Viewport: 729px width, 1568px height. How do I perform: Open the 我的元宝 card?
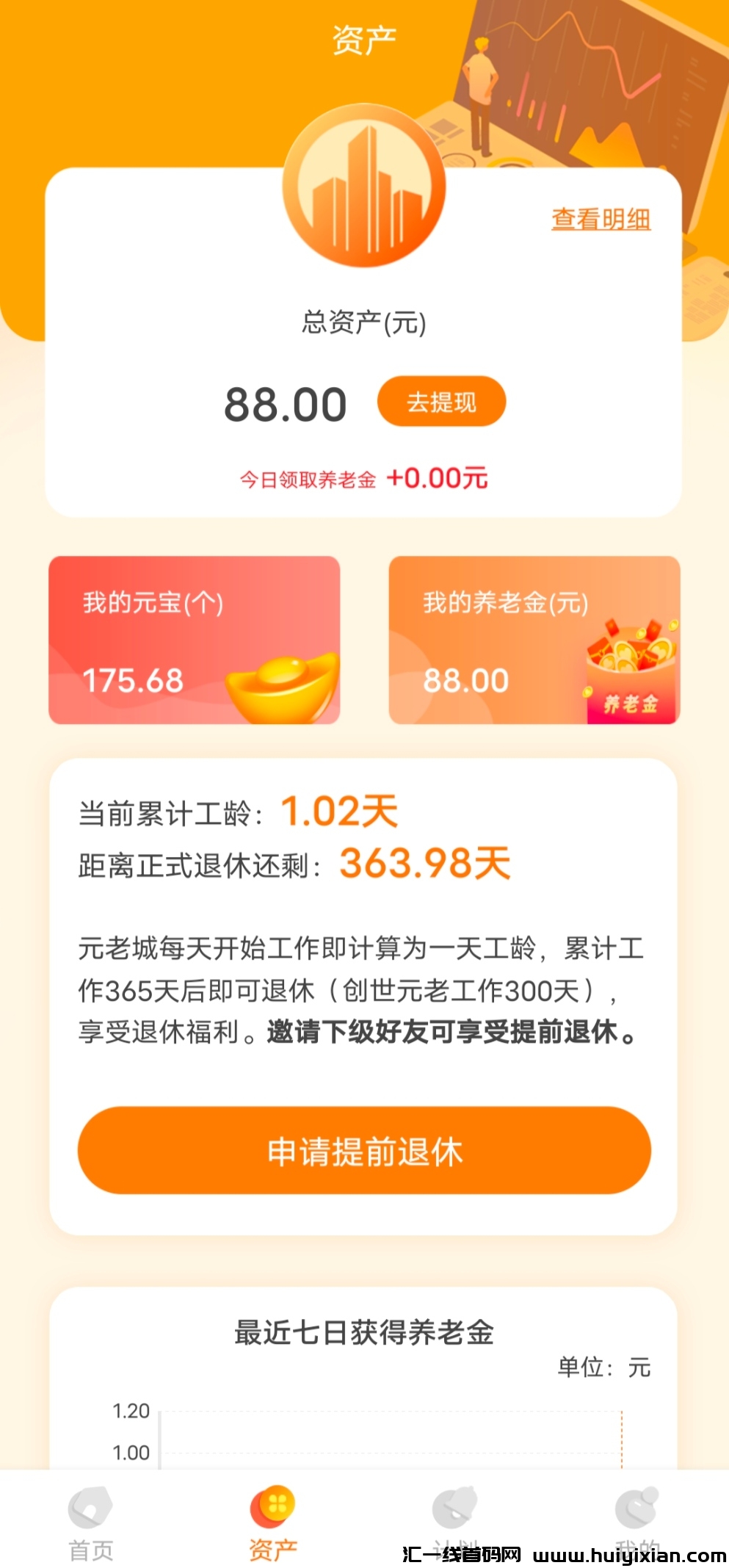(x=194, y=640)
